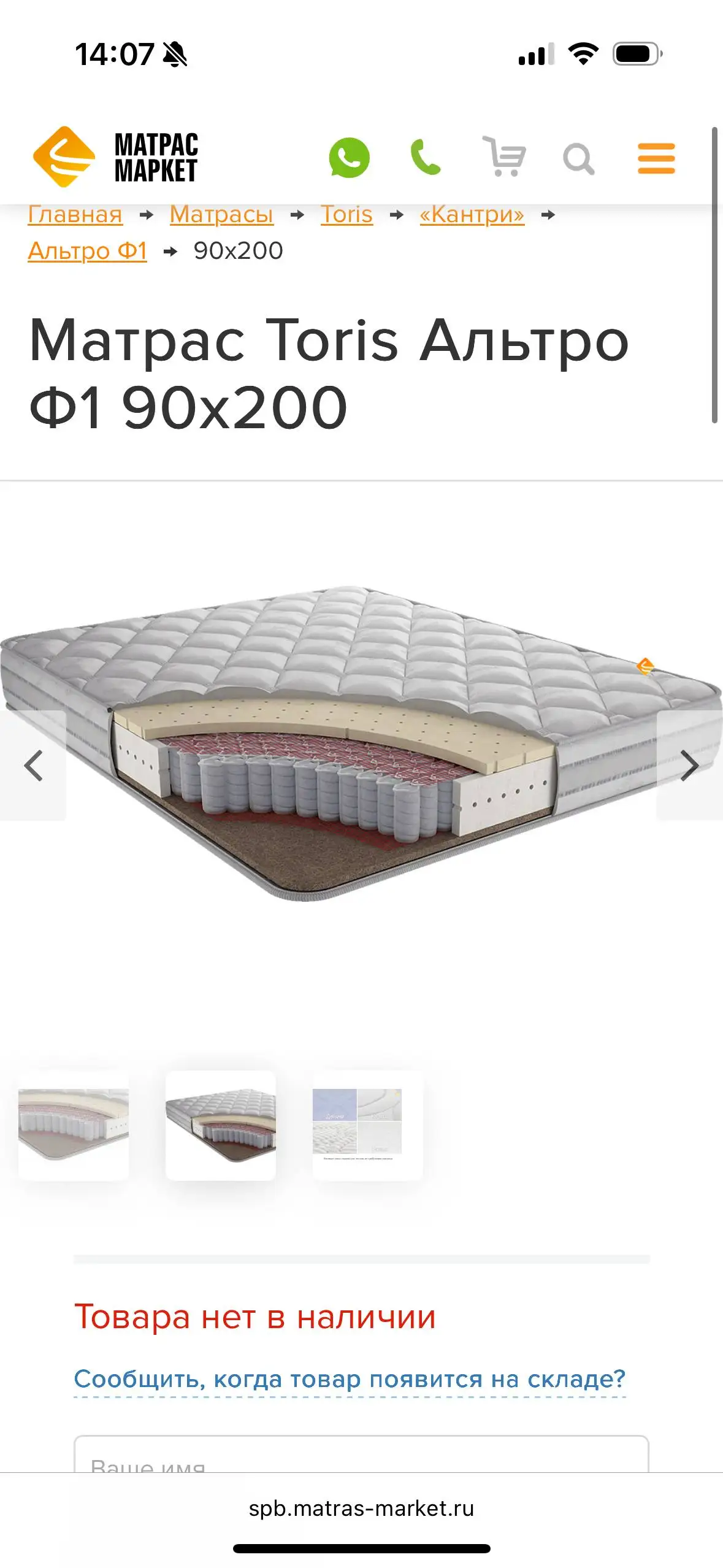Tap Сообщить, когда товар появится на складе

coord(350,1379)
